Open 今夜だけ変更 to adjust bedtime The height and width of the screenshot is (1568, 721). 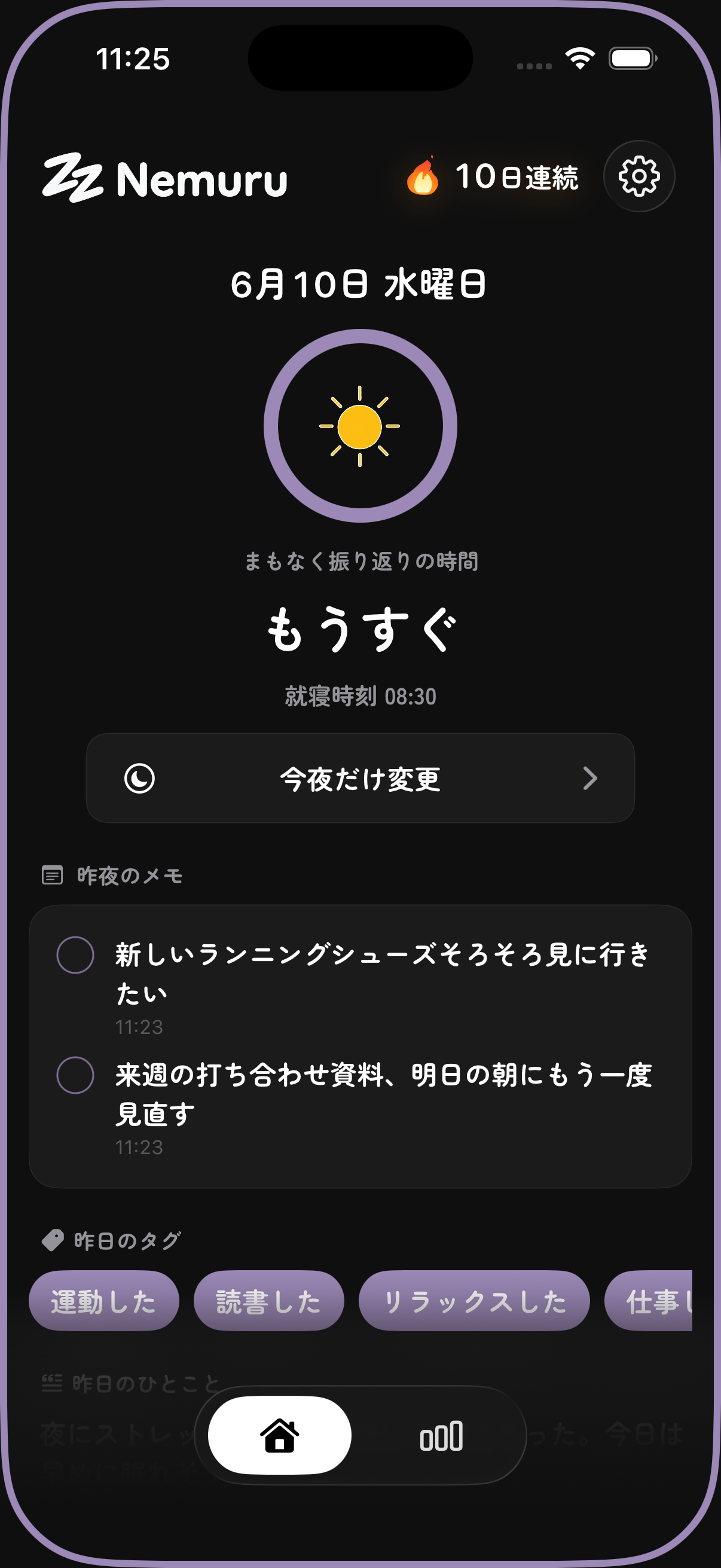click(x=360, y=778)
